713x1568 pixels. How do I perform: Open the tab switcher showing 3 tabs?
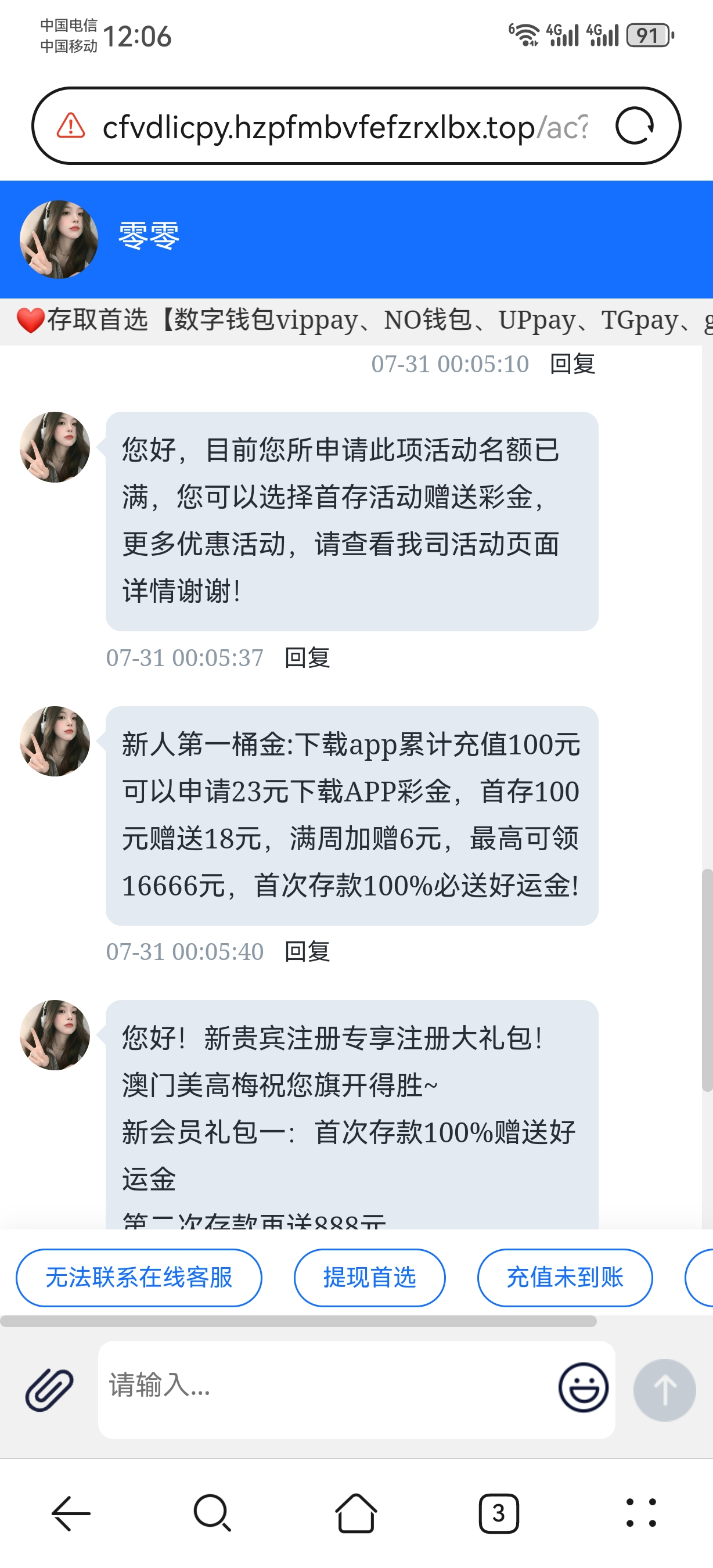coord(498,1513)
